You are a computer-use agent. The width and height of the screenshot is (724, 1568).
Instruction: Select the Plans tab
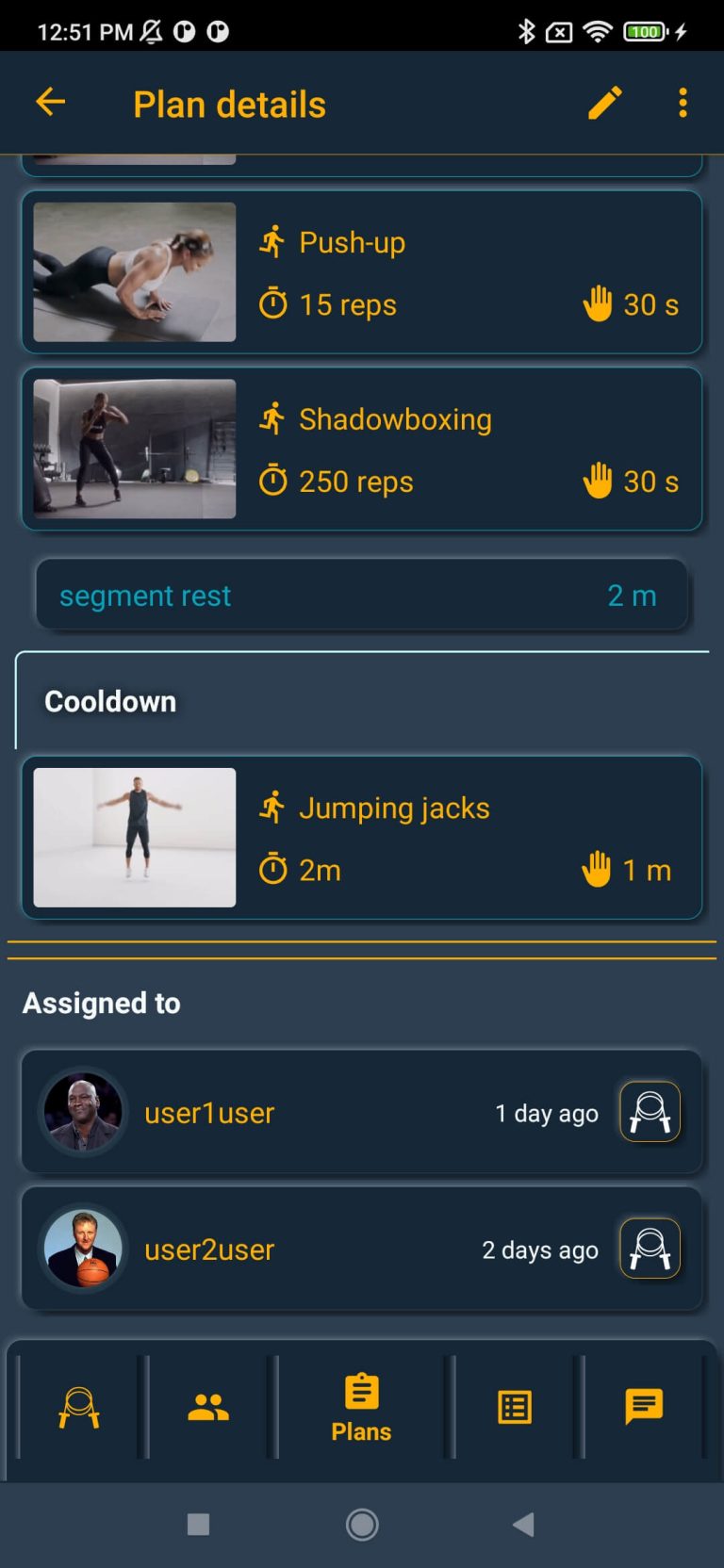click(361, 1408)
